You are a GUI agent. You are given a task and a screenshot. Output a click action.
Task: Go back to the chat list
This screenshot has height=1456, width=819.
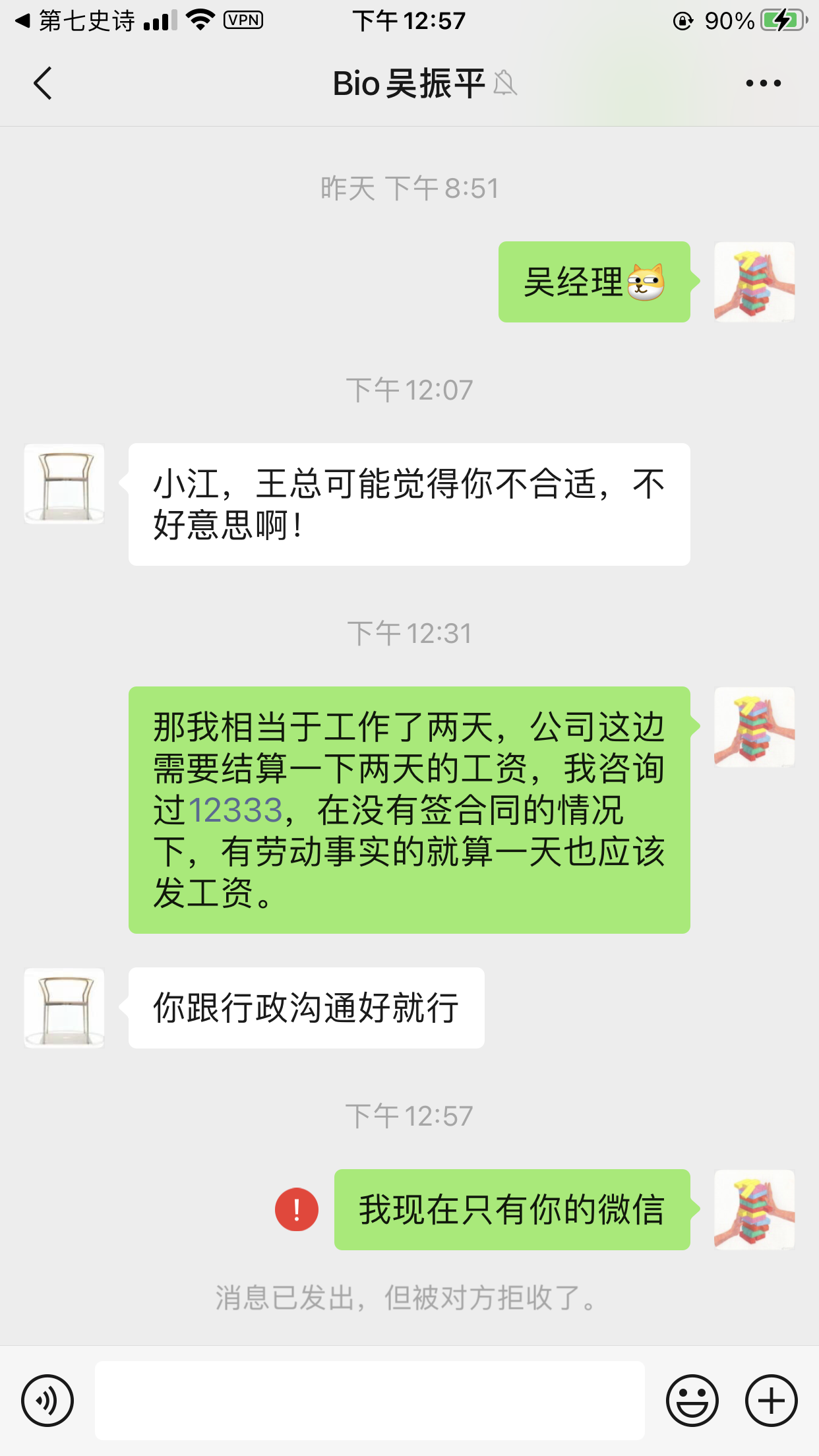pyautogui.click(x=43, y=84)
